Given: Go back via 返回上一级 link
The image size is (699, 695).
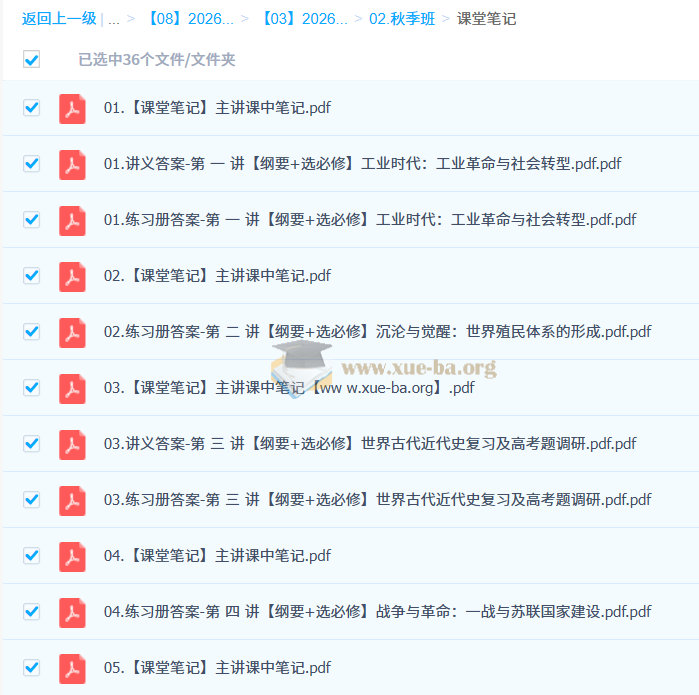Looking at the screenshot, I should point(59,19).
